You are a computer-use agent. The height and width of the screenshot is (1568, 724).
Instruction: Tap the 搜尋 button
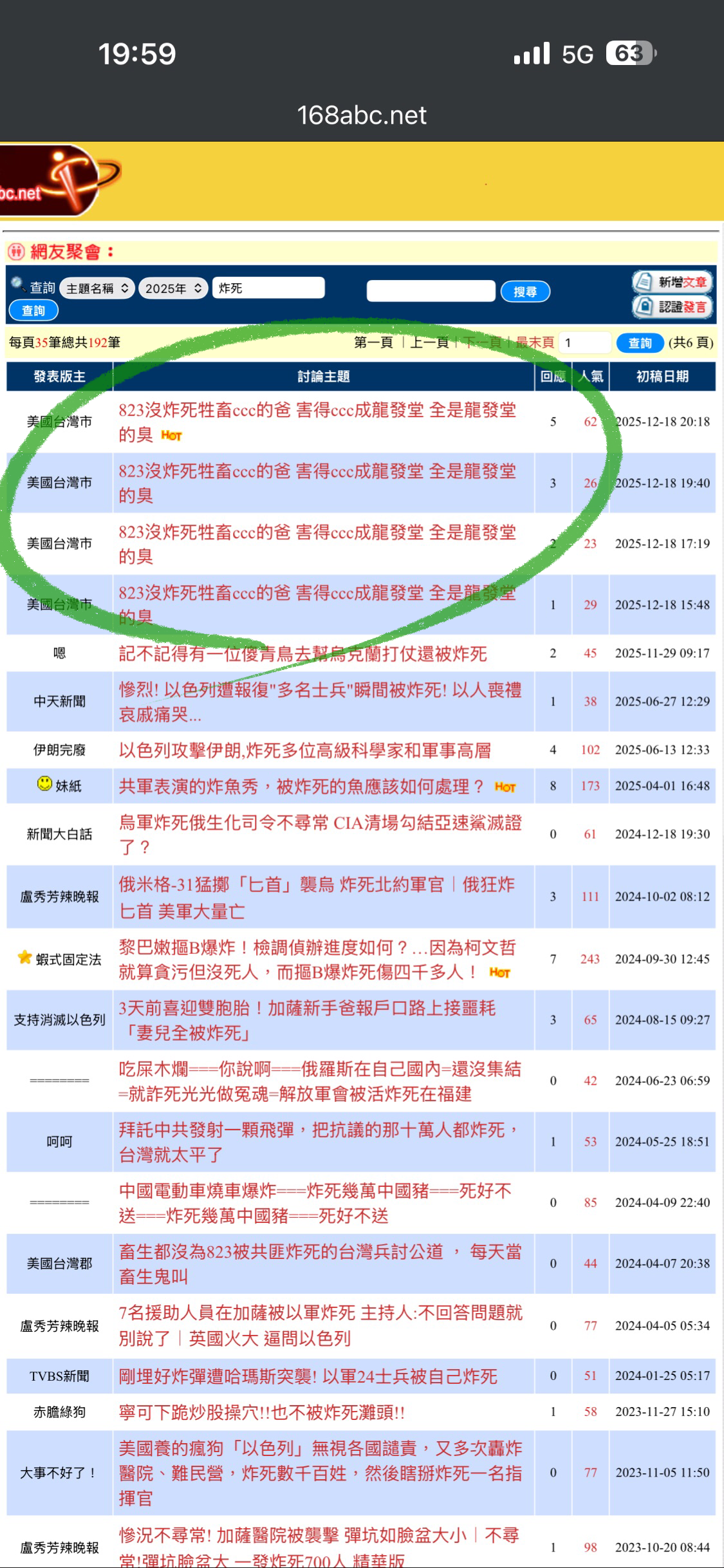coord(525,292)
